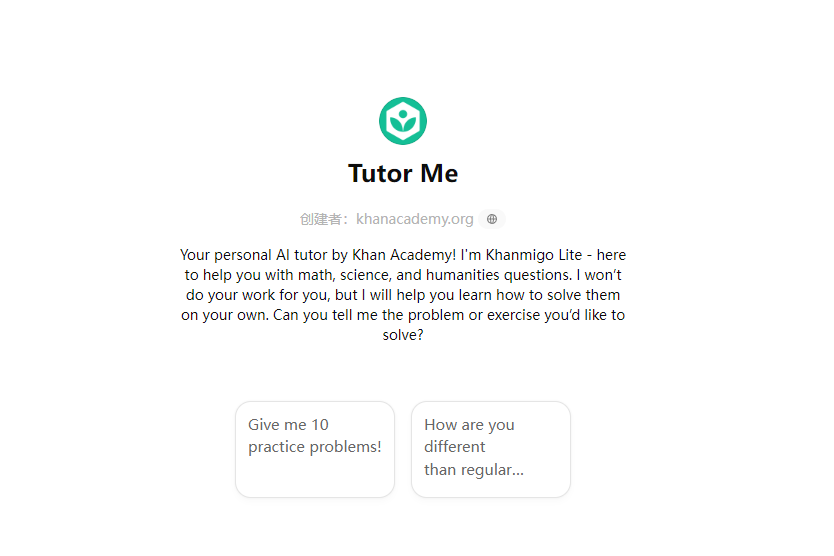The height and width of the screenshot is (556, 834).
Task: Tap the globe icon beside khanacademy.org
Action: (492, 219)
